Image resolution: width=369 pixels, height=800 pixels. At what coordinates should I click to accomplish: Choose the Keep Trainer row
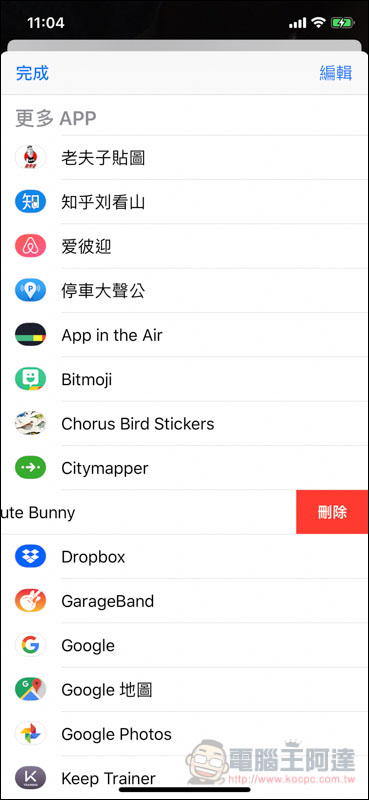185,778
